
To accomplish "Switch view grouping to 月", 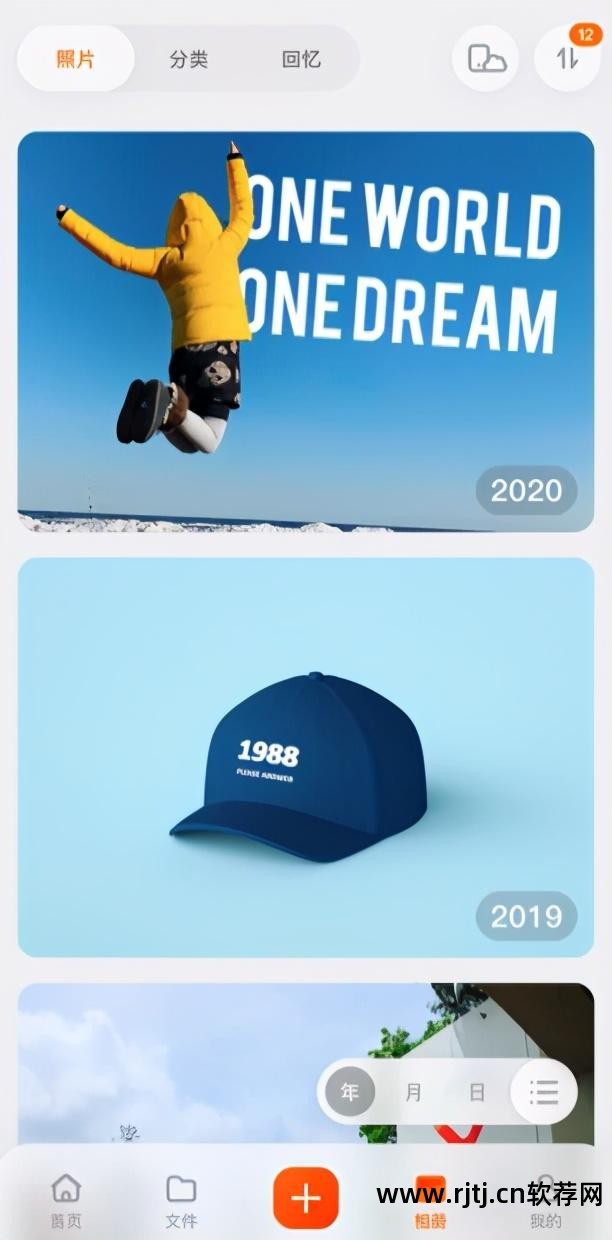I will (413, 1092).
